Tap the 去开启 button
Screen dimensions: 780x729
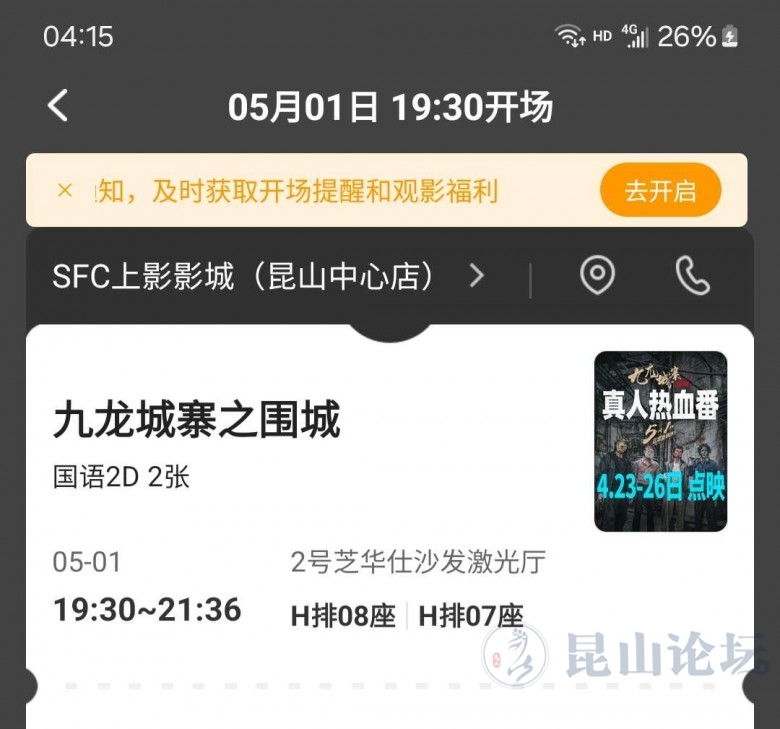(660, 190)
